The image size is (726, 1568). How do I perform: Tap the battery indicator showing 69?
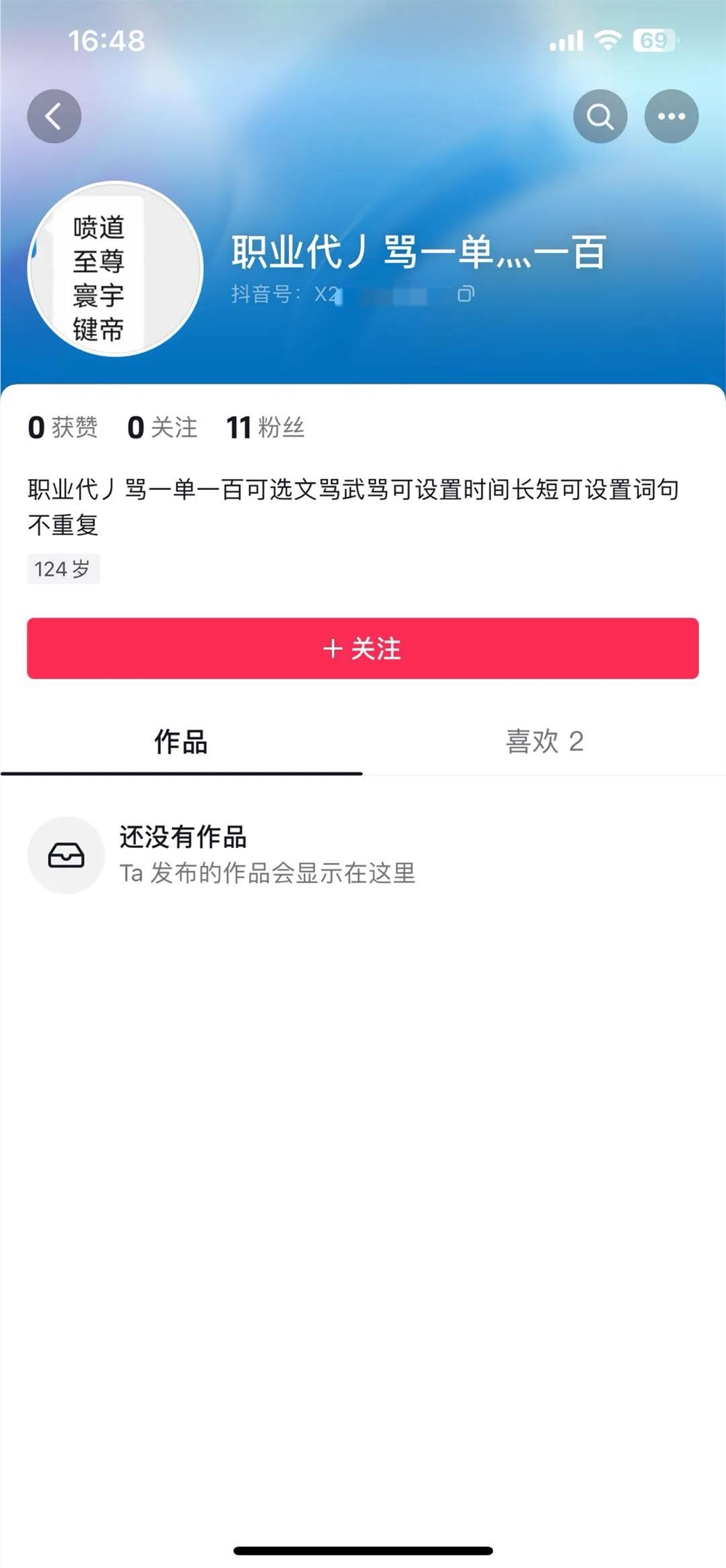[651, 41]
